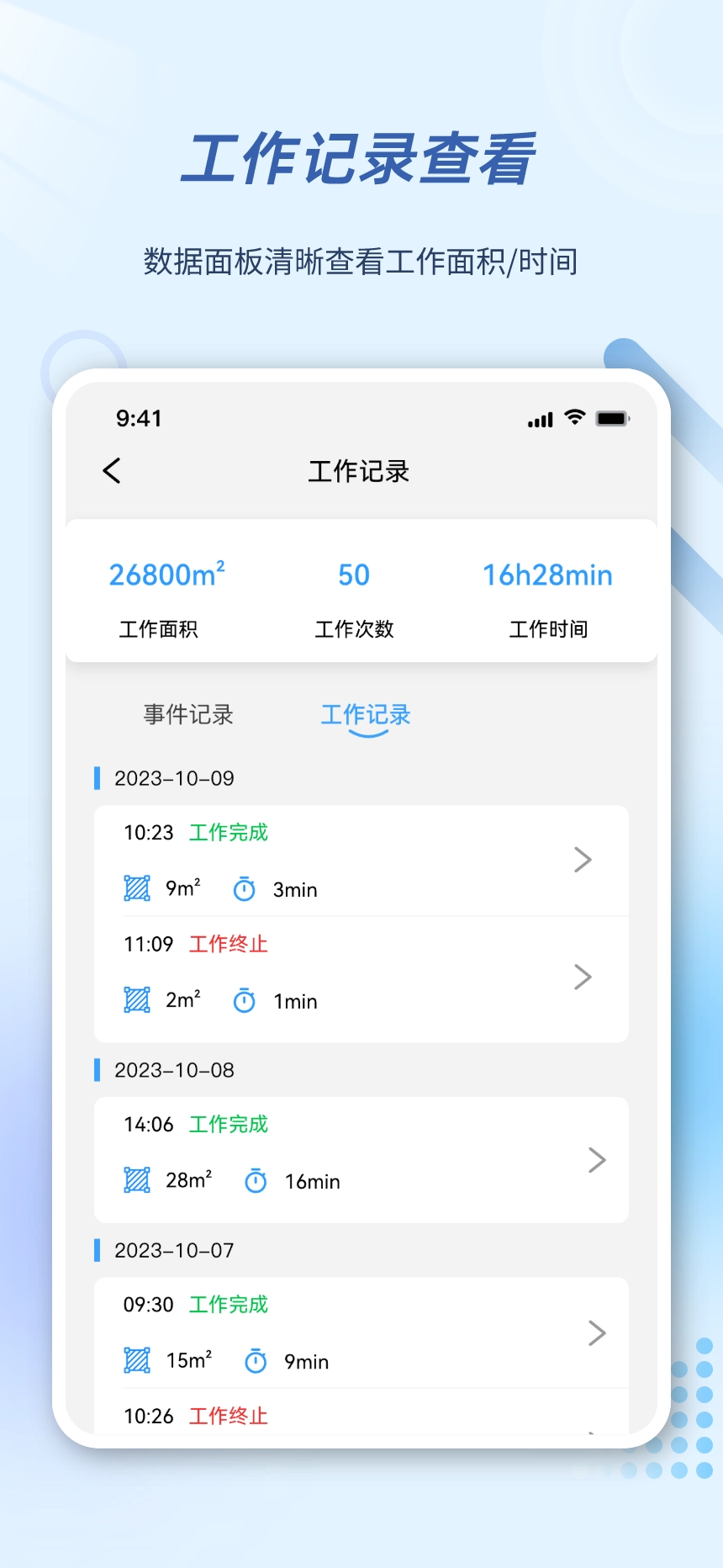Tap the 16h28min 工作时间 value

click(546, 575)
